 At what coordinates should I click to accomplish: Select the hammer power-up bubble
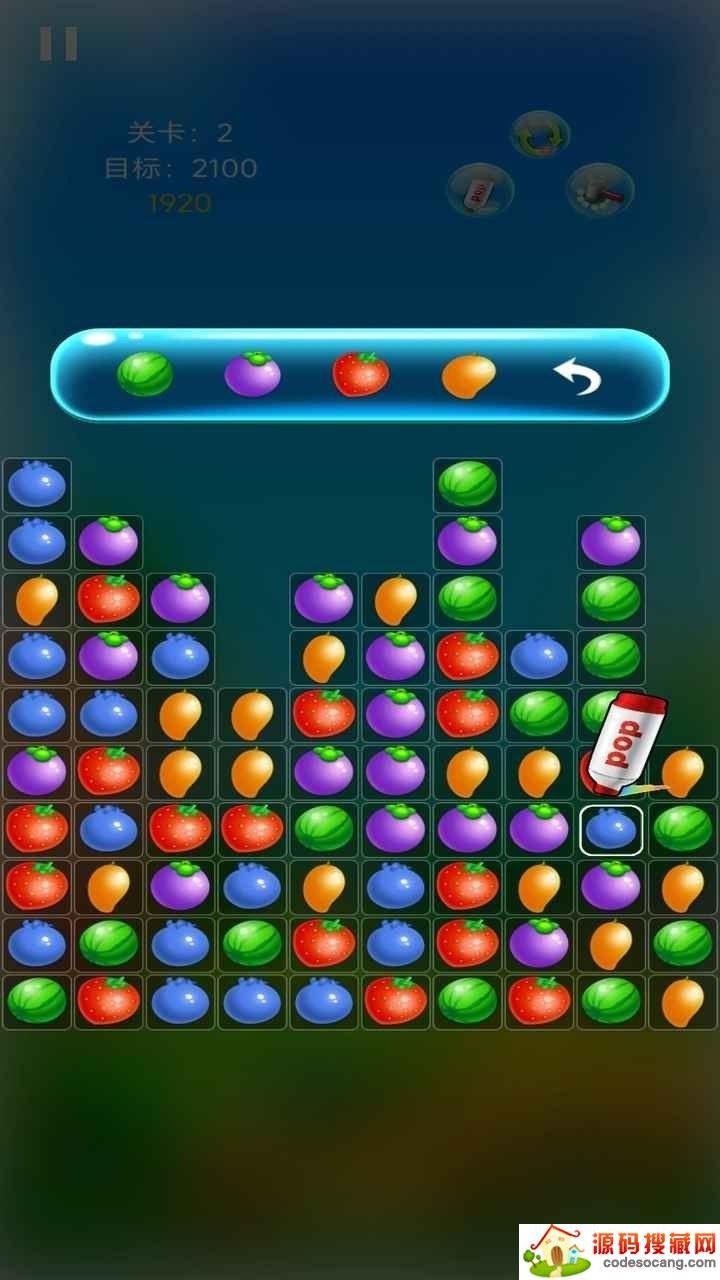(600, 190)
